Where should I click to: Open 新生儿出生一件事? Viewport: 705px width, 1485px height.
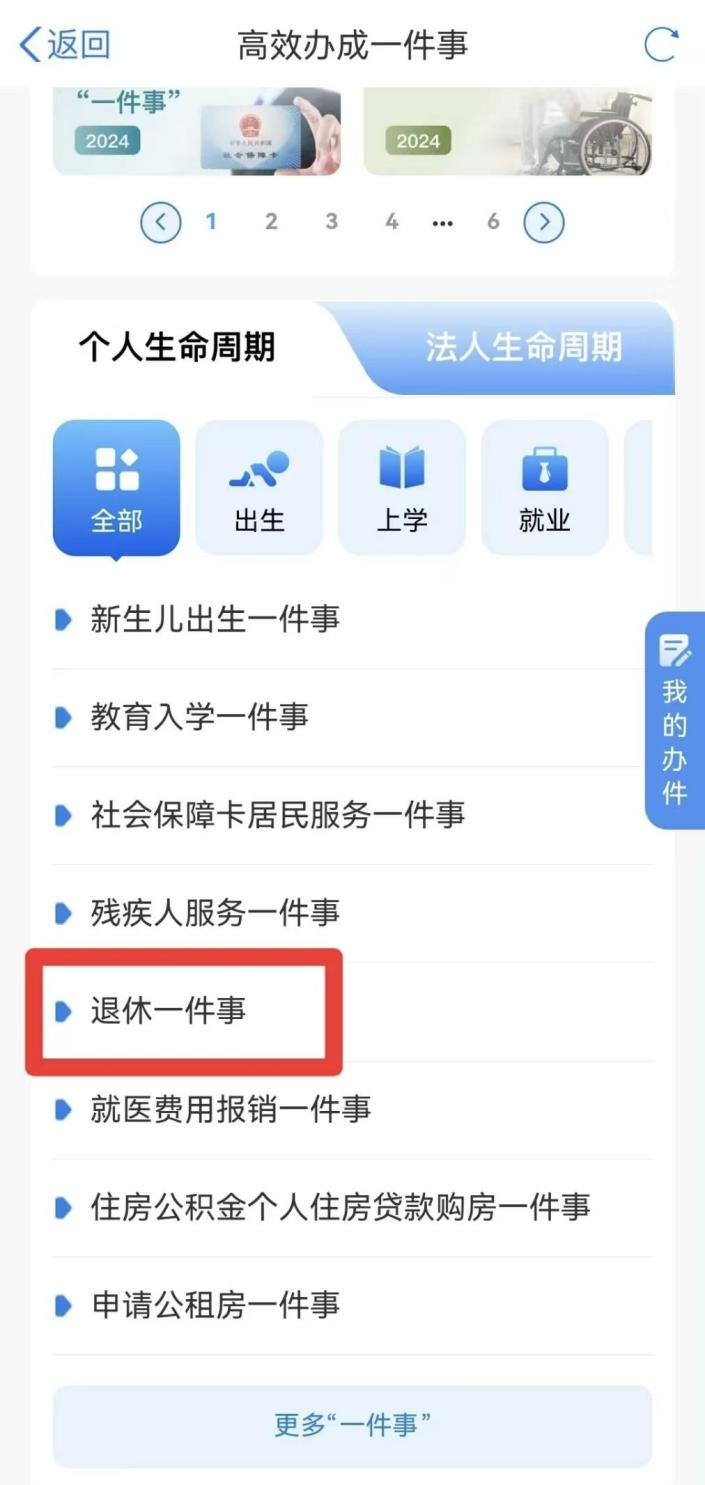[215, 620]
